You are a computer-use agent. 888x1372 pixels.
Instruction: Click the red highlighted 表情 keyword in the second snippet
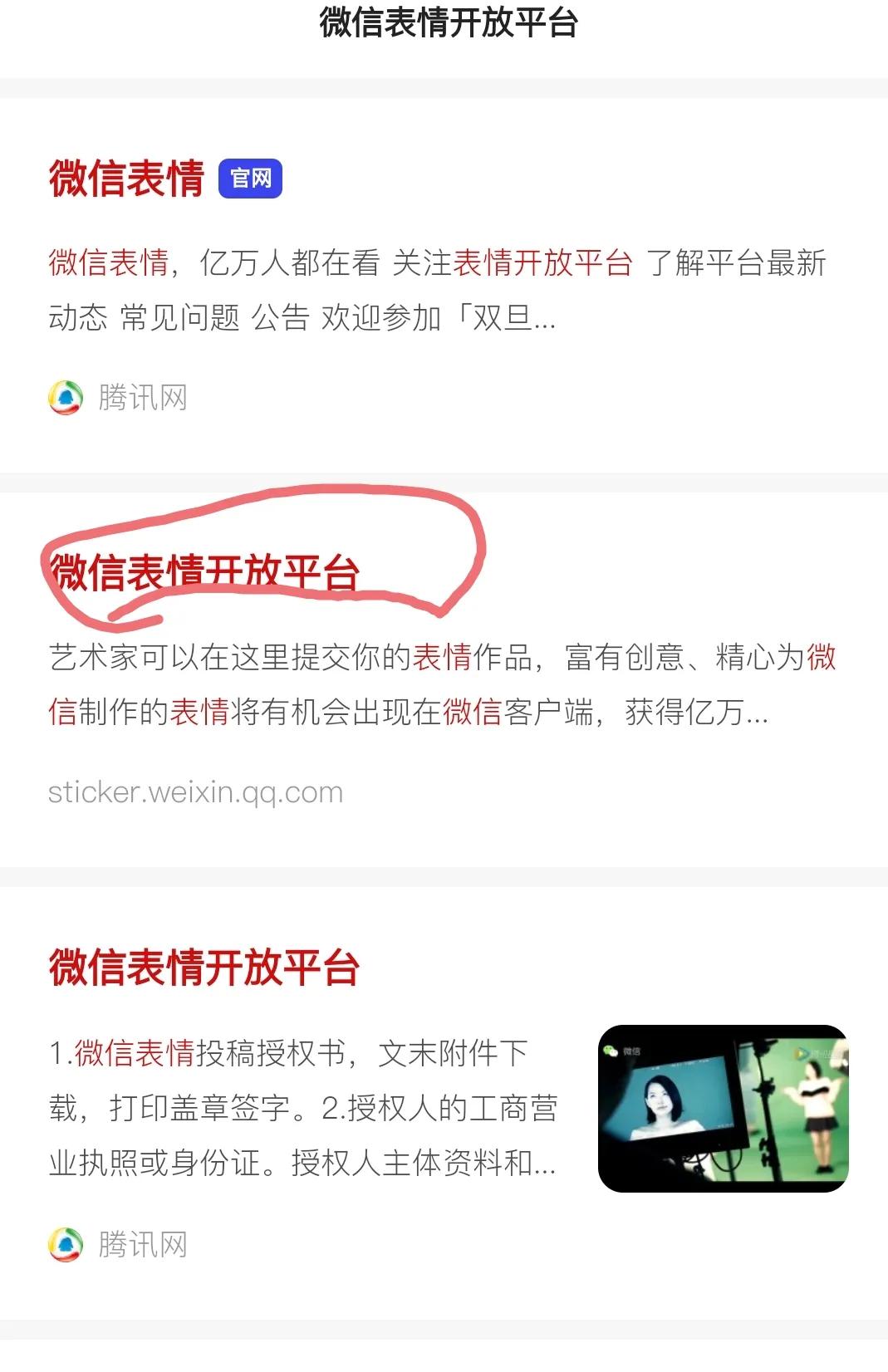tap(441, 659)
